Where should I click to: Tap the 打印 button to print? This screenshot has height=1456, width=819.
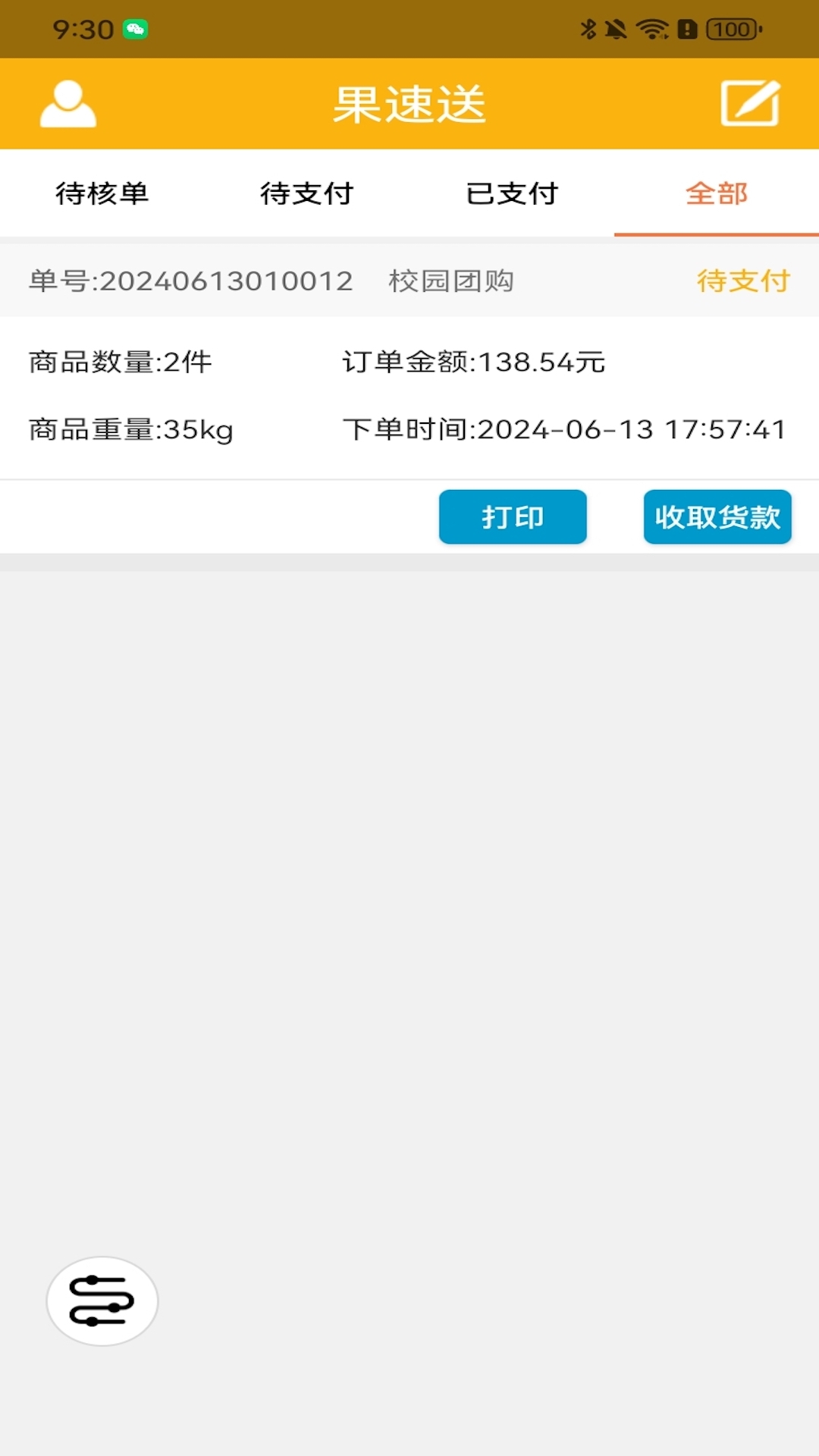pyautogui.click(x=512, y=516)
